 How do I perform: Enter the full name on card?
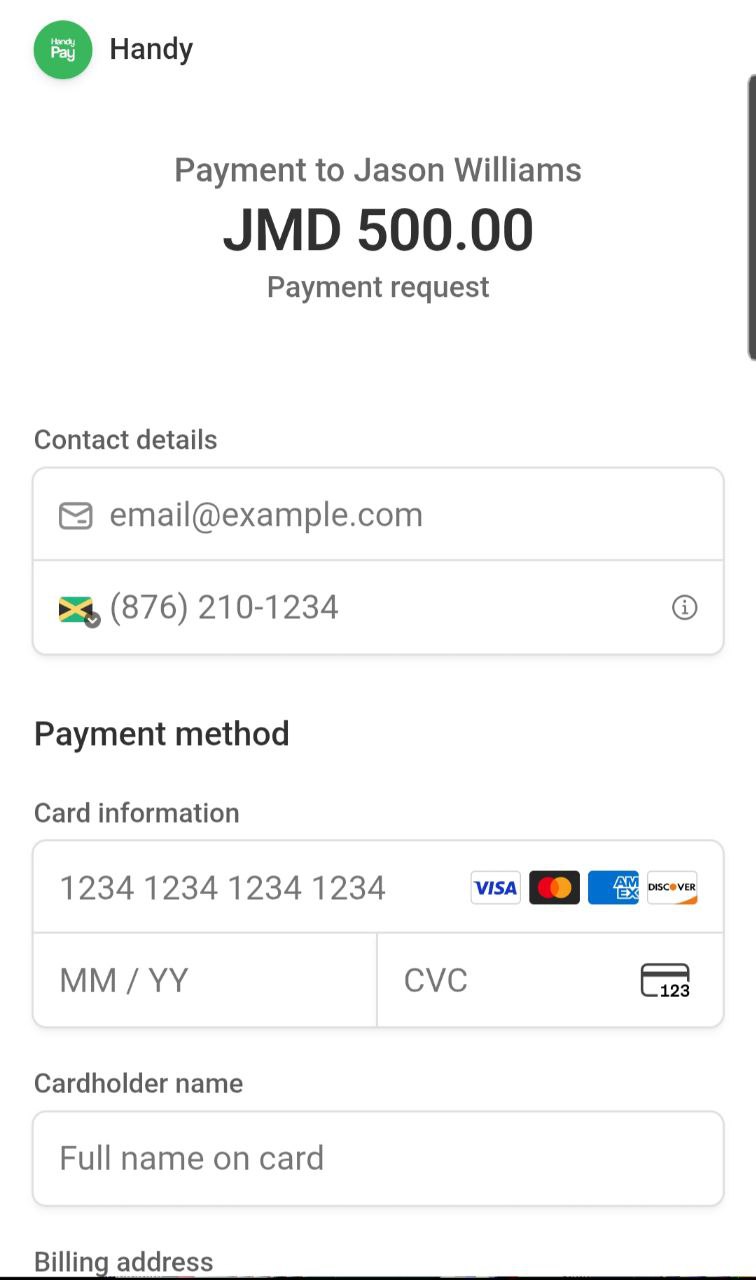point(378,1158)
